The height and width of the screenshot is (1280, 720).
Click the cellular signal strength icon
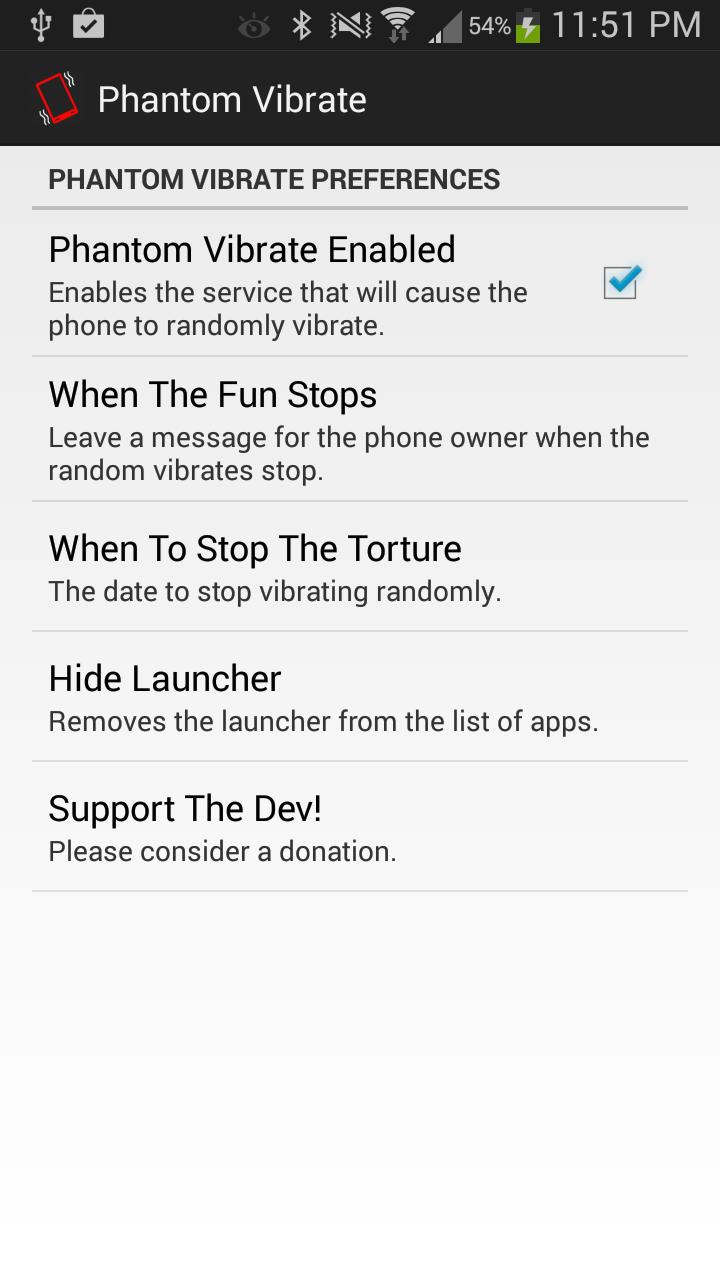[x=446, y=27]
